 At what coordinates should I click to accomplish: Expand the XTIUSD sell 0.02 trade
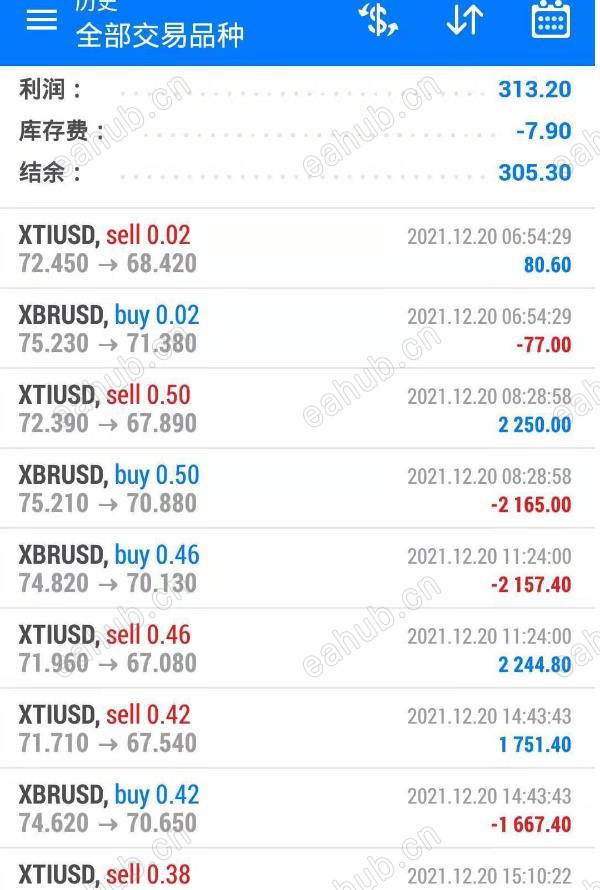pyautogui.click(x=298, y=249)
